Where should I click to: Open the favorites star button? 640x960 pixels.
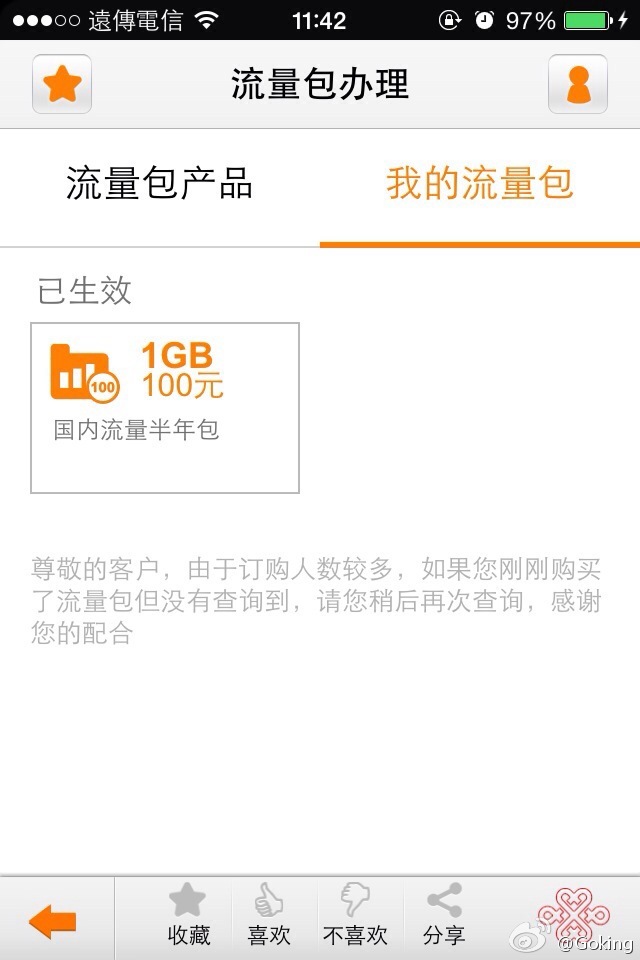62,84
